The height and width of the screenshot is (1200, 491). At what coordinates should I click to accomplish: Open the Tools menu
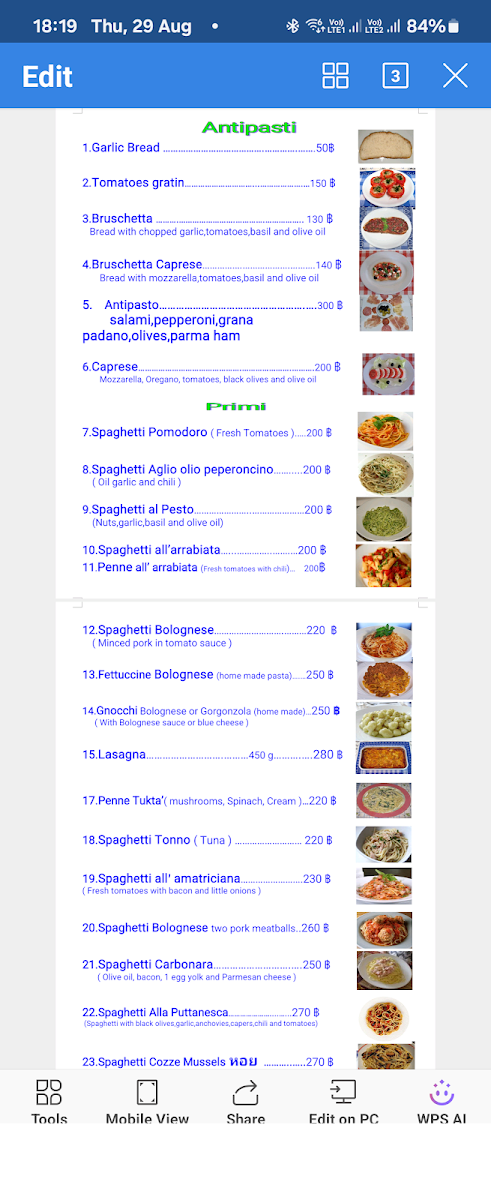(x=49, y=1102)
